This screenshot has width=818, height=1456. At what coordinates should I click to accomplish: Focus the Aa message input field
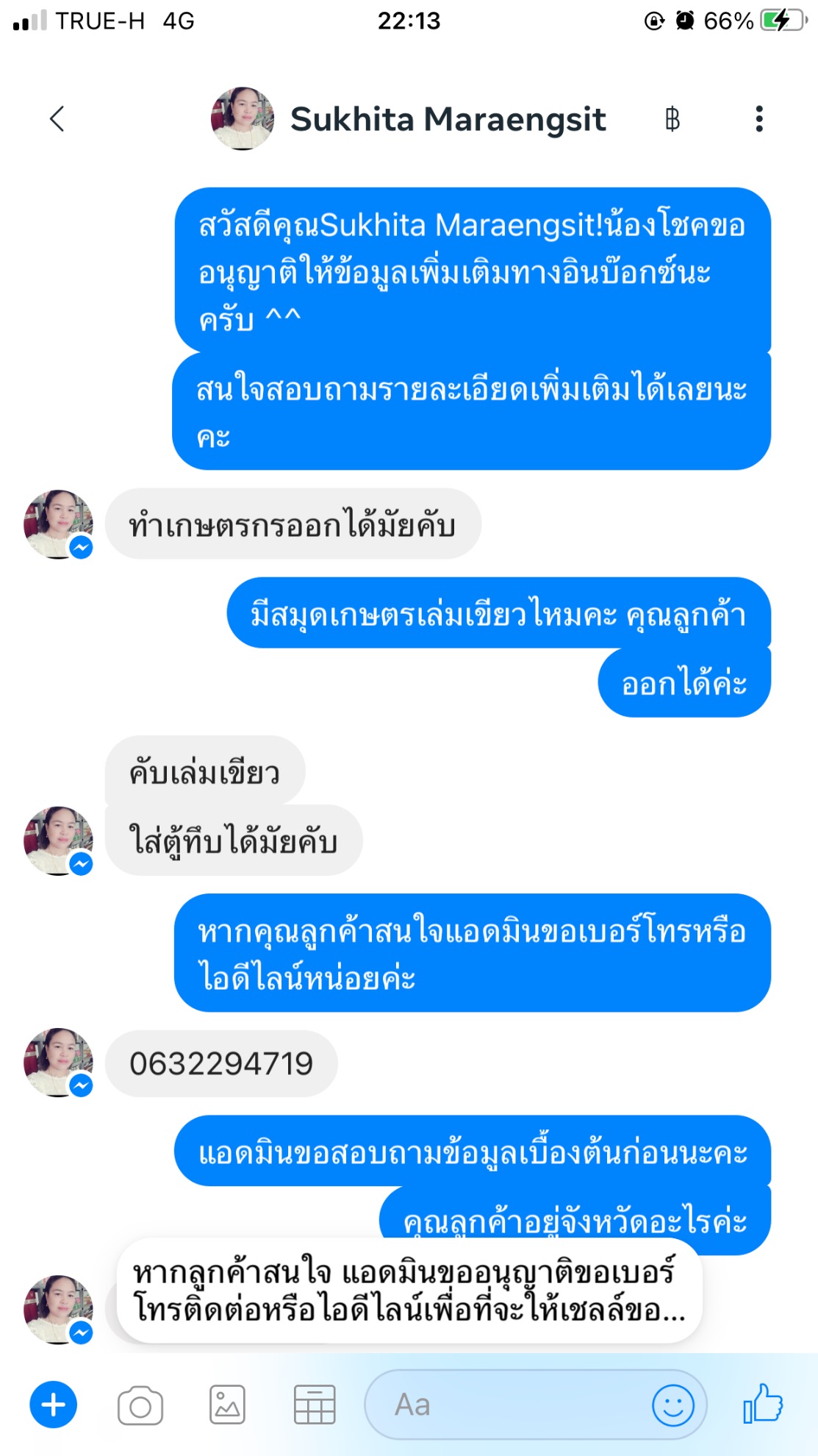[507, 1405]
